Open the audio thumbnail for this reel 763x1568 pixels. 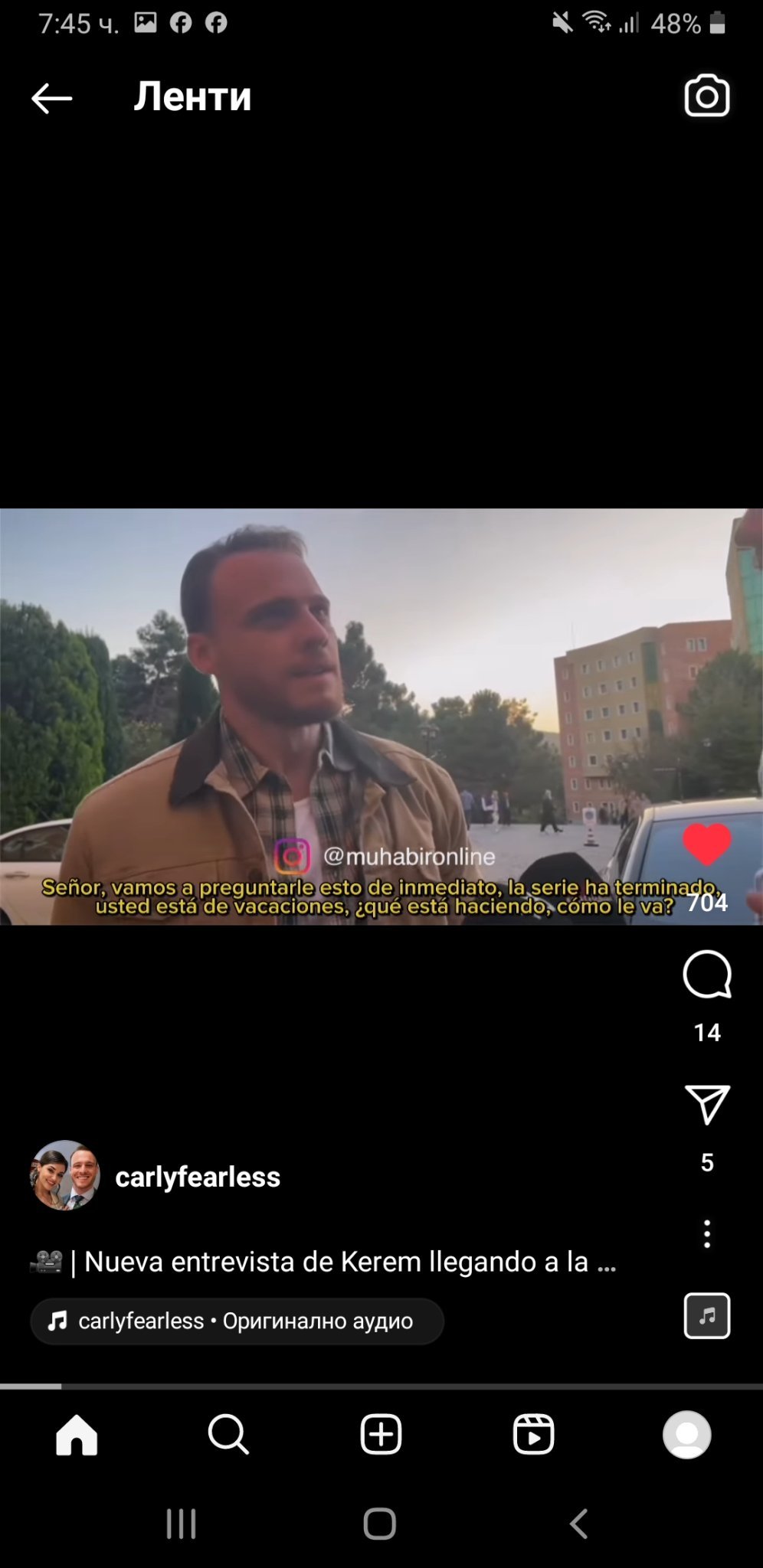(x=706, y=1315)
